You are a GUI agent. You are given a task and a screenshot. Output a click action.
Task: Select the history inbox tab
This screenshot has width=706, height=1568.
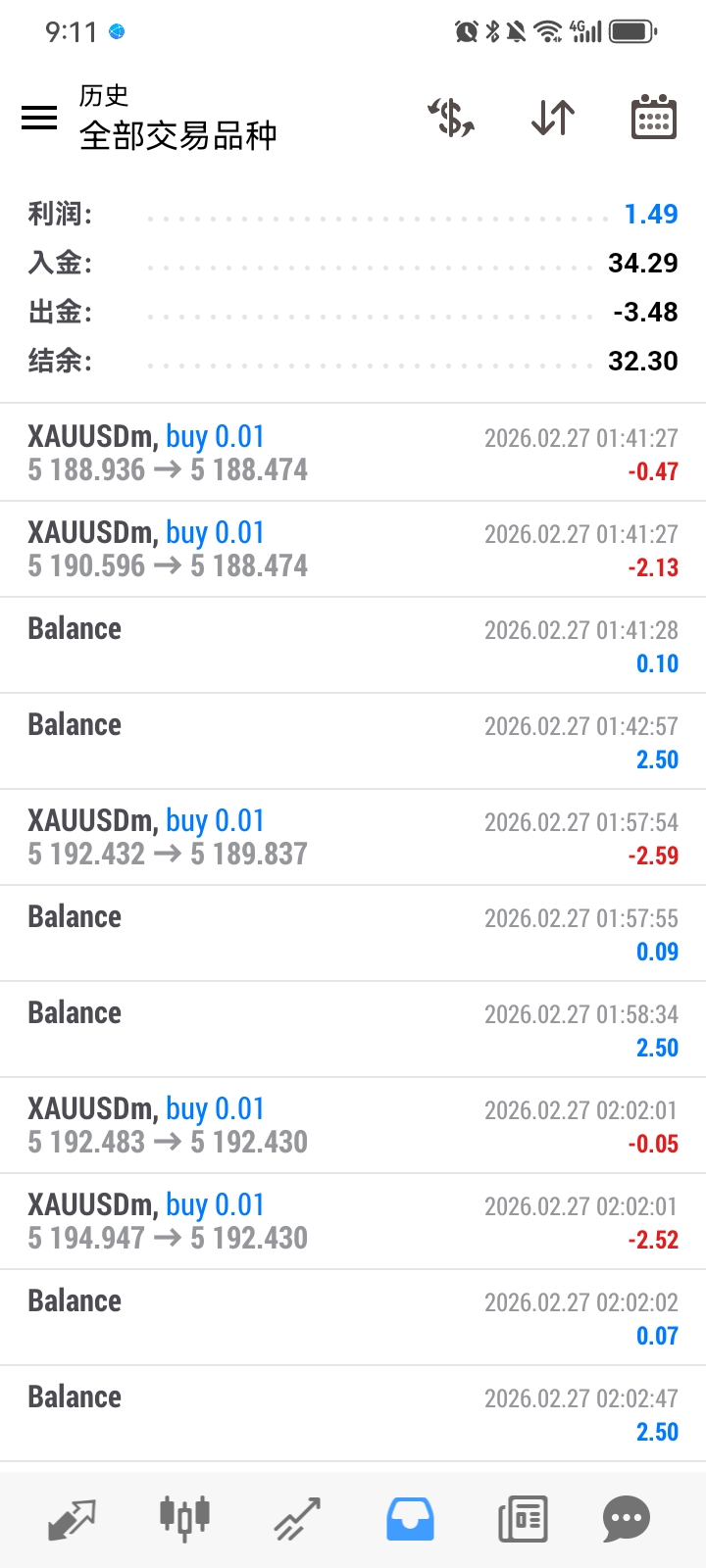[x=410, y=1519]
